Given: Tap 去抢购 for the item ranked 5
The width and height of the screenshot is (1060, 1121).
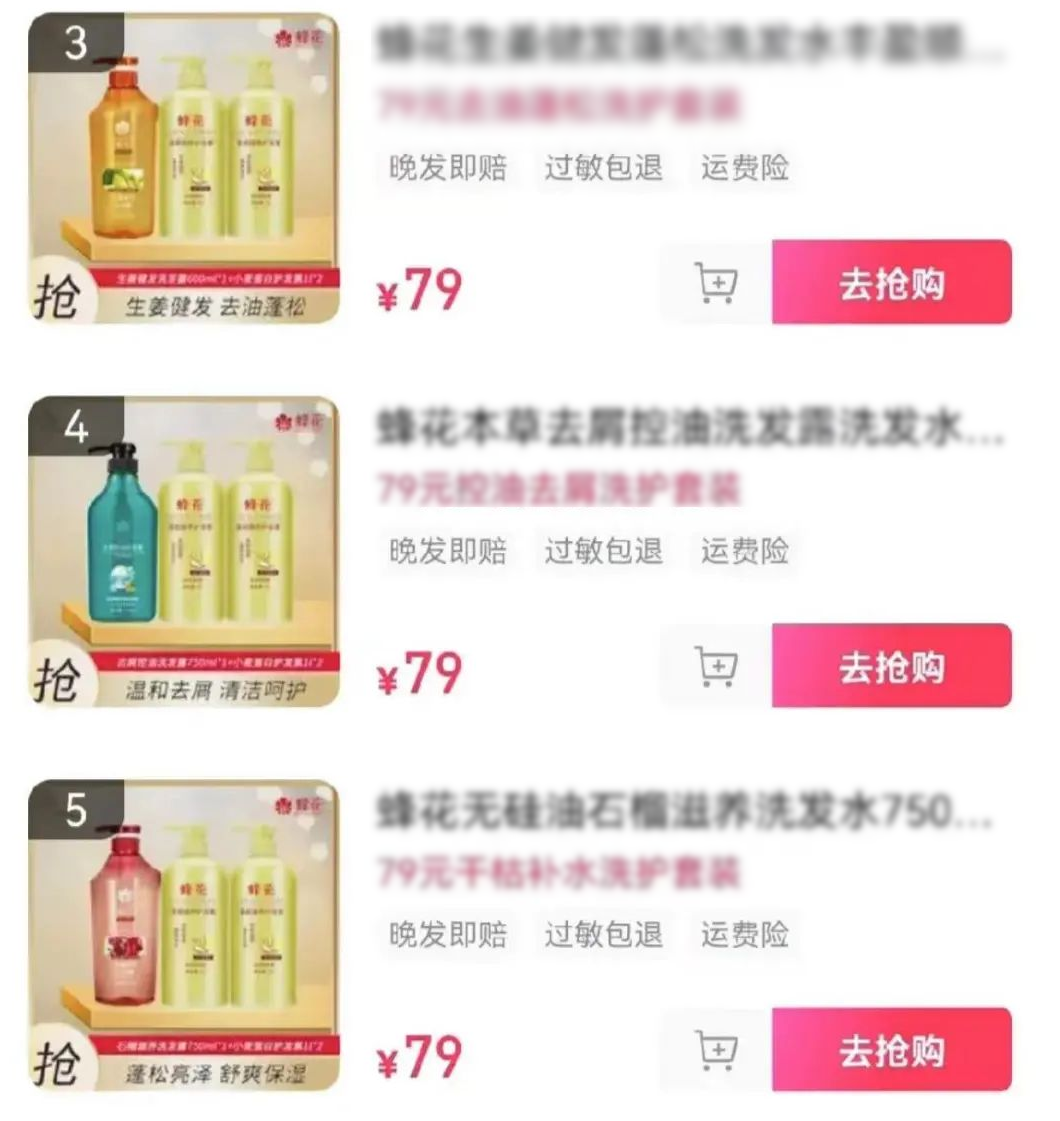Looking at the screenshot, I should (x=891, y=1050).
